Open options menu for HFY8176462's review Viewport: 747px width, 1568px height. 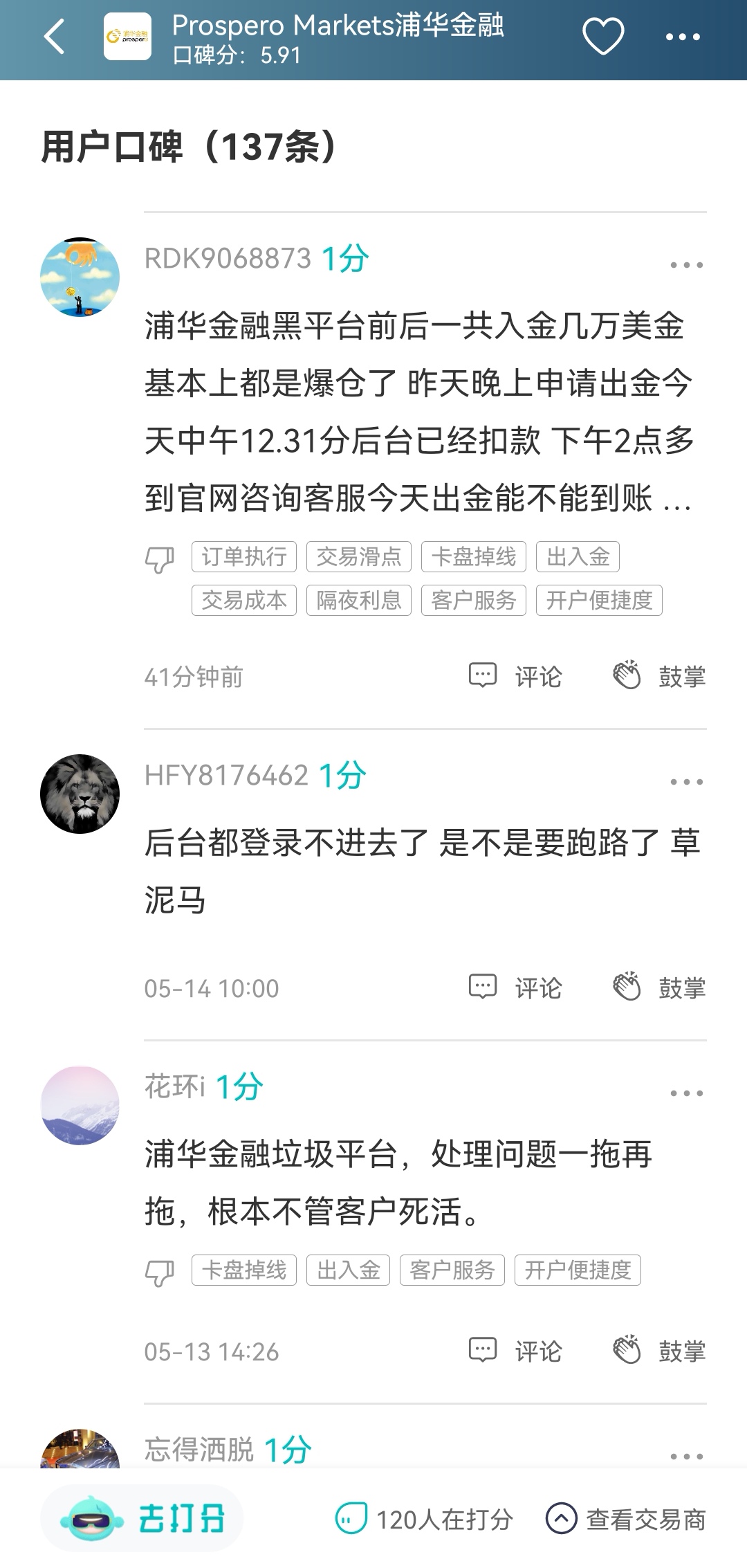click(x=686, y=781)
